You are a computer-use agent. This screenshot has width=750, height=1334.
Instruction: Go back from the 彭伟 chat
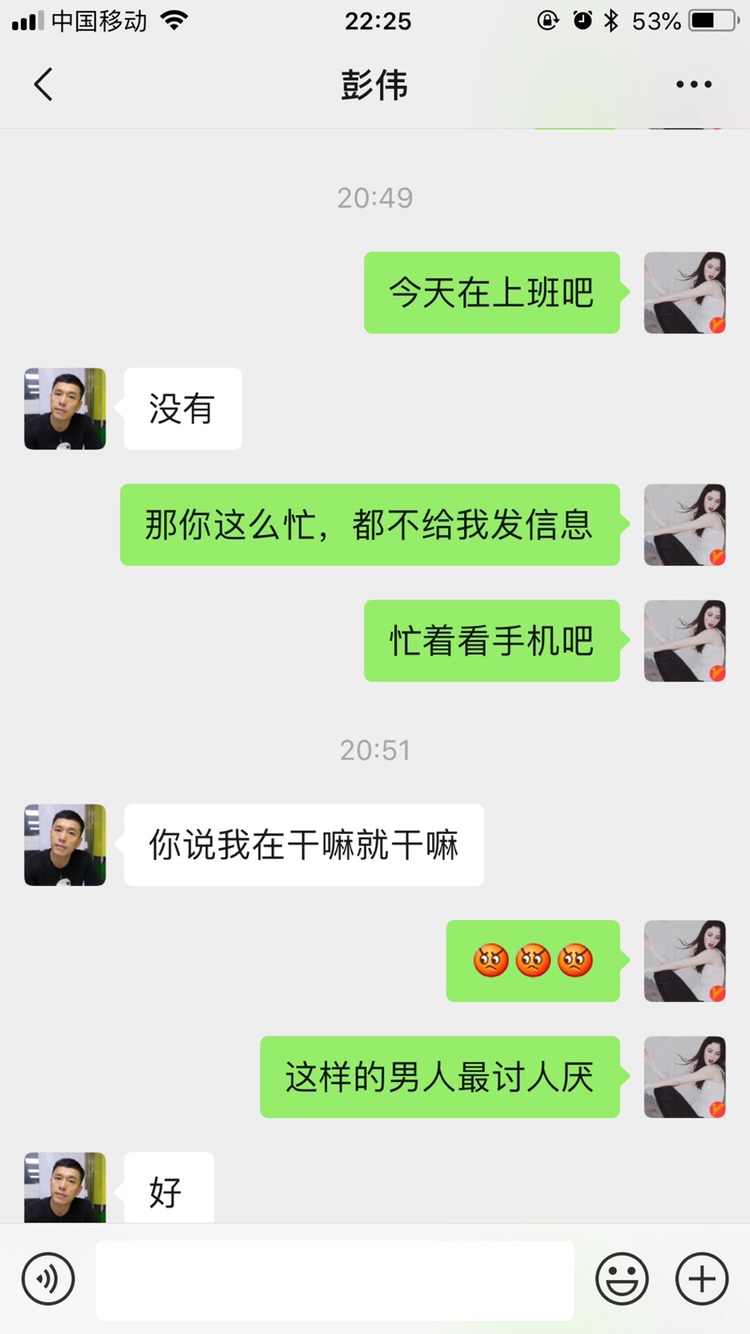click(43, 85)
